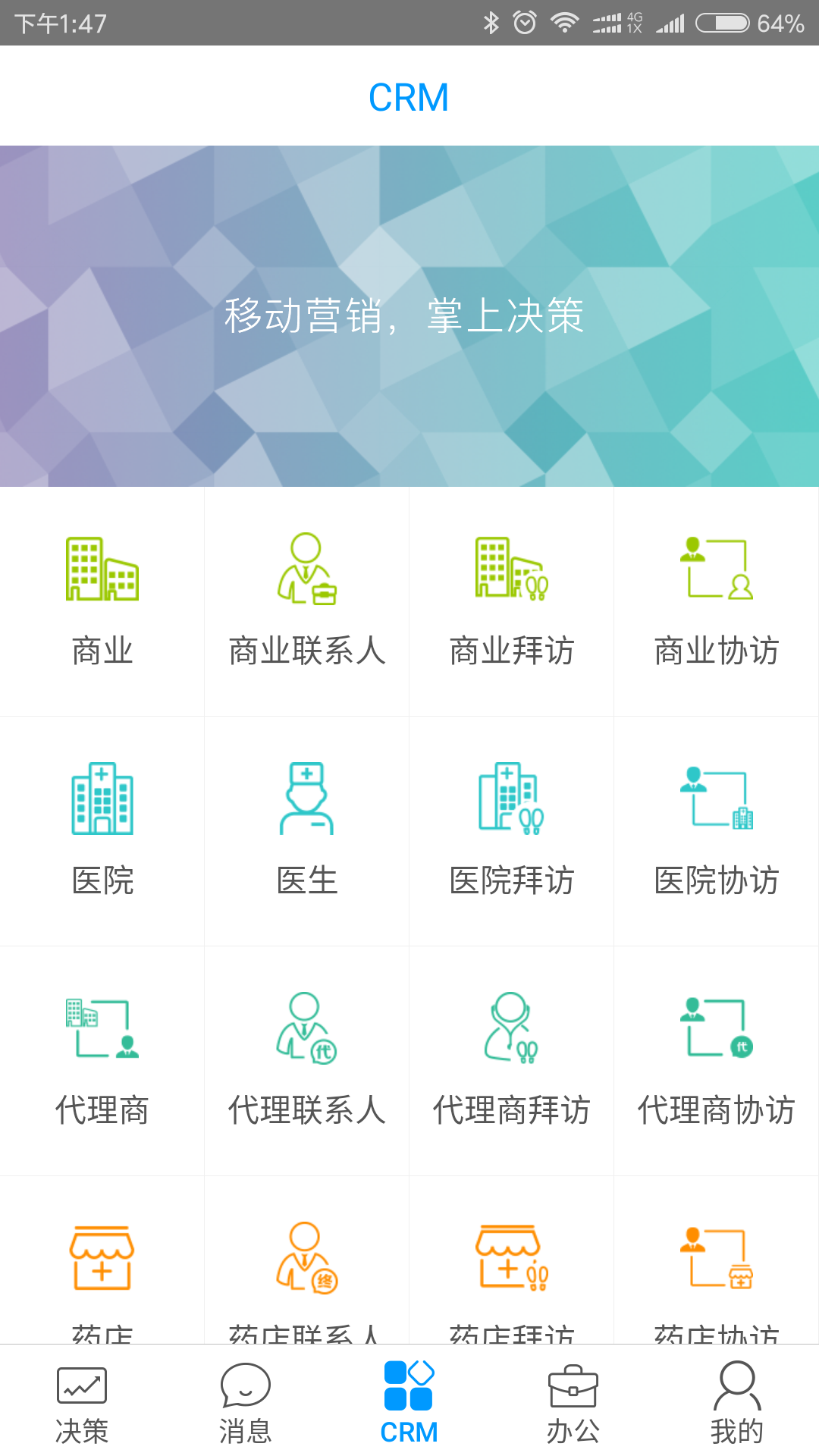Open 医院协访 section
This screenshot has width=819, height=1456.
click(716, 830)
